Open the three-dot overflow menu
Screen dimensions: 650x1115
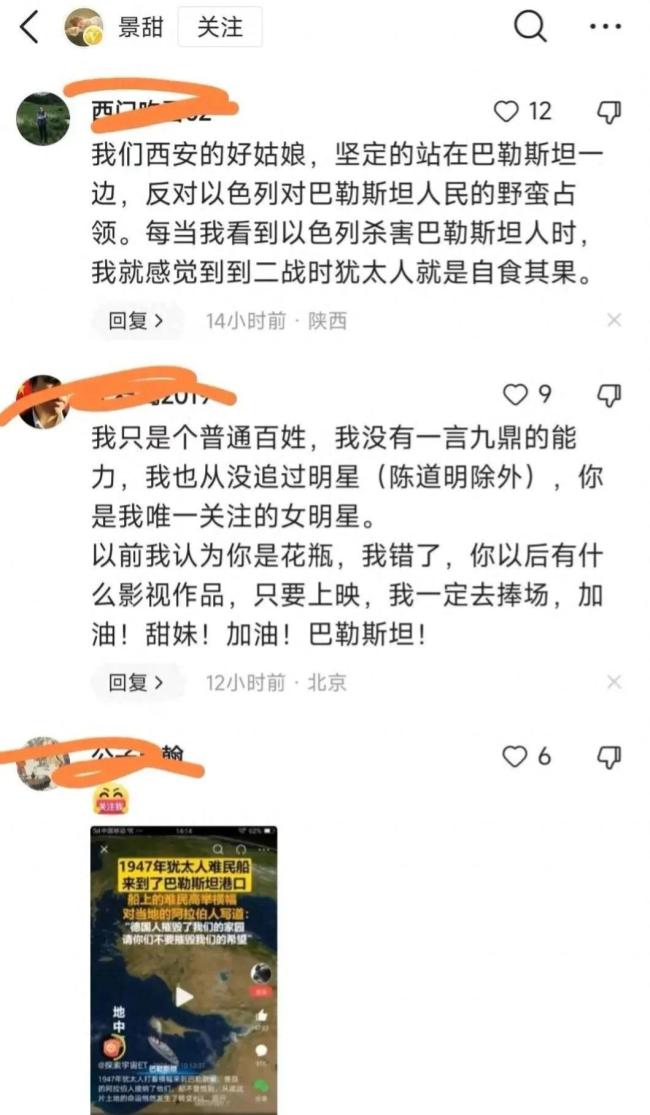[x=605, y=28]
